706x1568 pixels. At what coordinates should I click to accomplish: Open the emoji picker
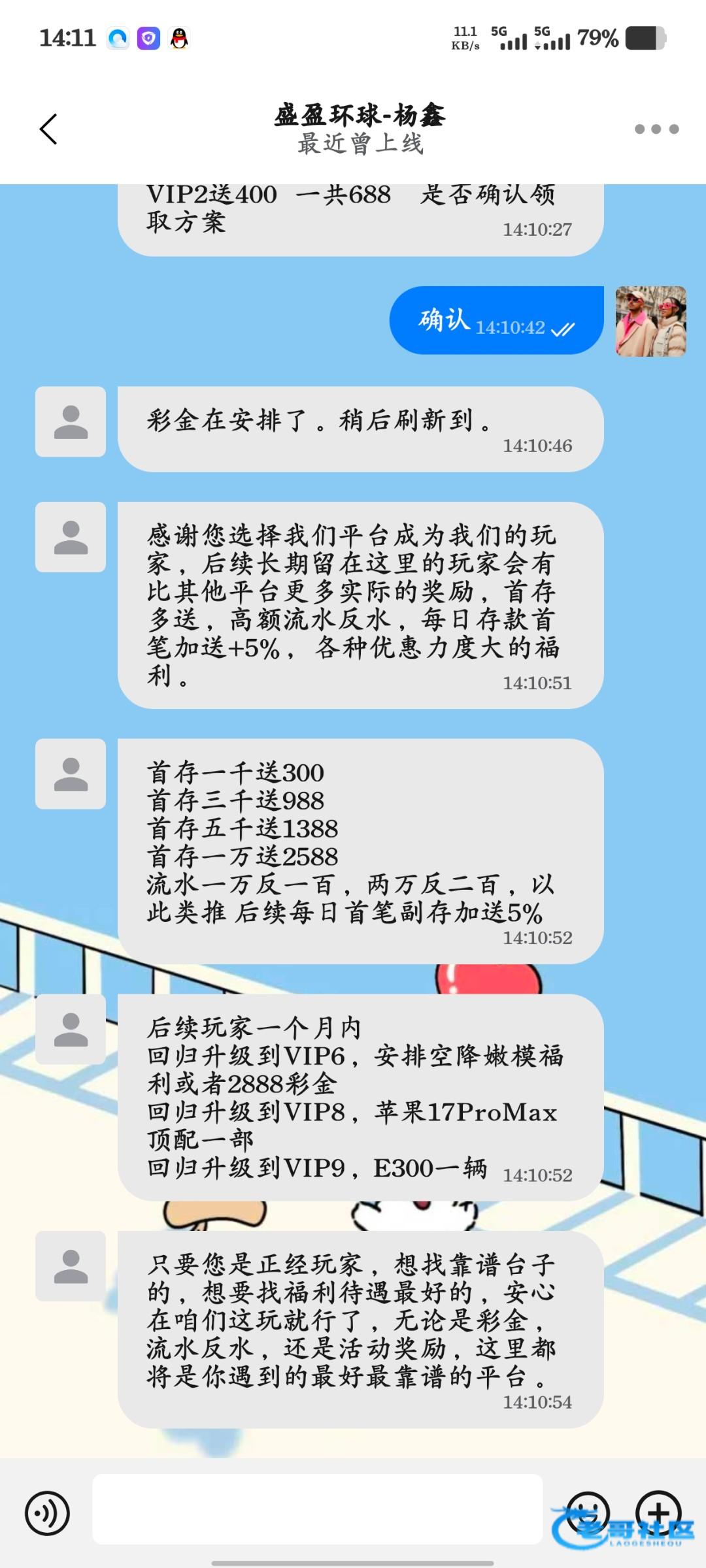(587, 1512)
